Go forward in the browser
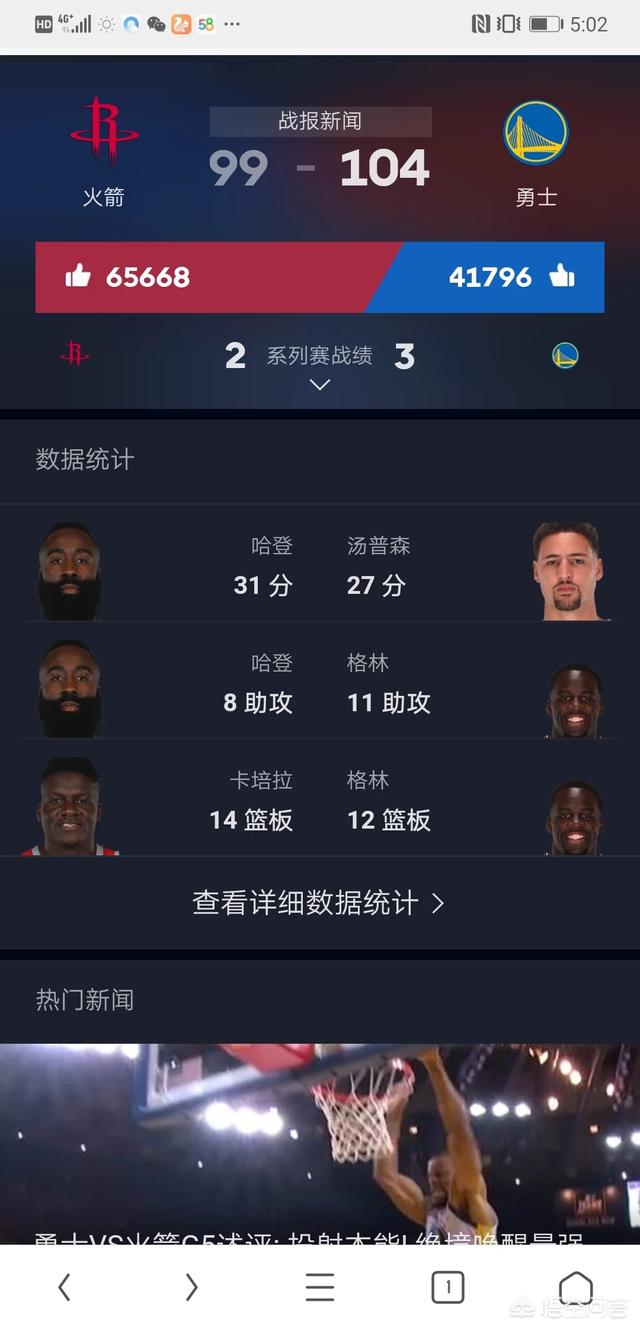The width and height of the screenshot is (640, 1330). point(192,1287)
